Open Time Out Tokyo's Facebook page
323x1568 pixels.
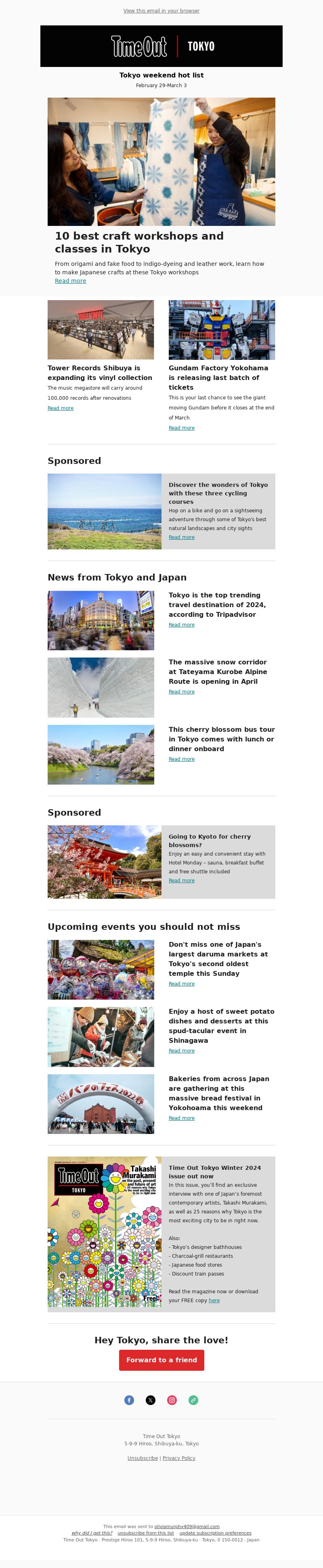point(129,1400)
